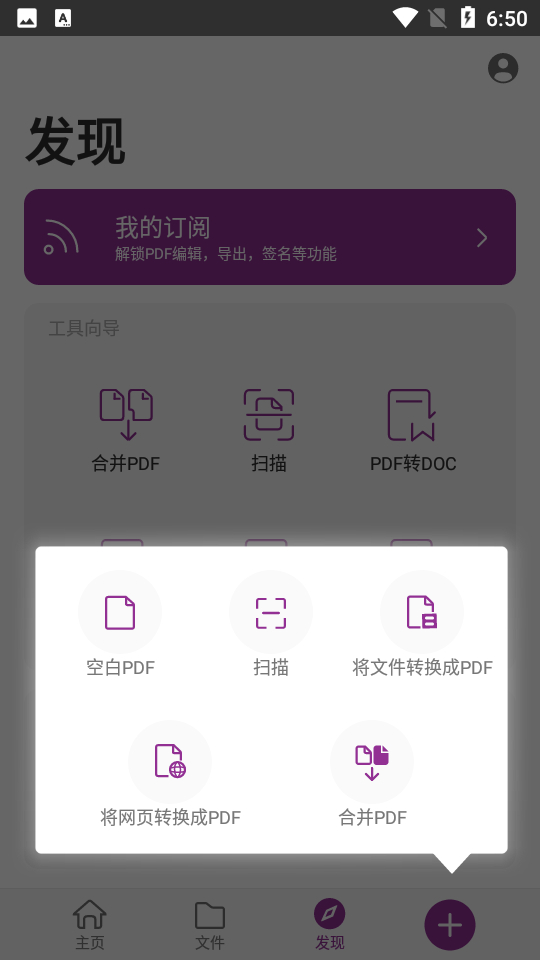
Task: Open 合并PDF tool in 工具向导
Action: tap(126, 430)
